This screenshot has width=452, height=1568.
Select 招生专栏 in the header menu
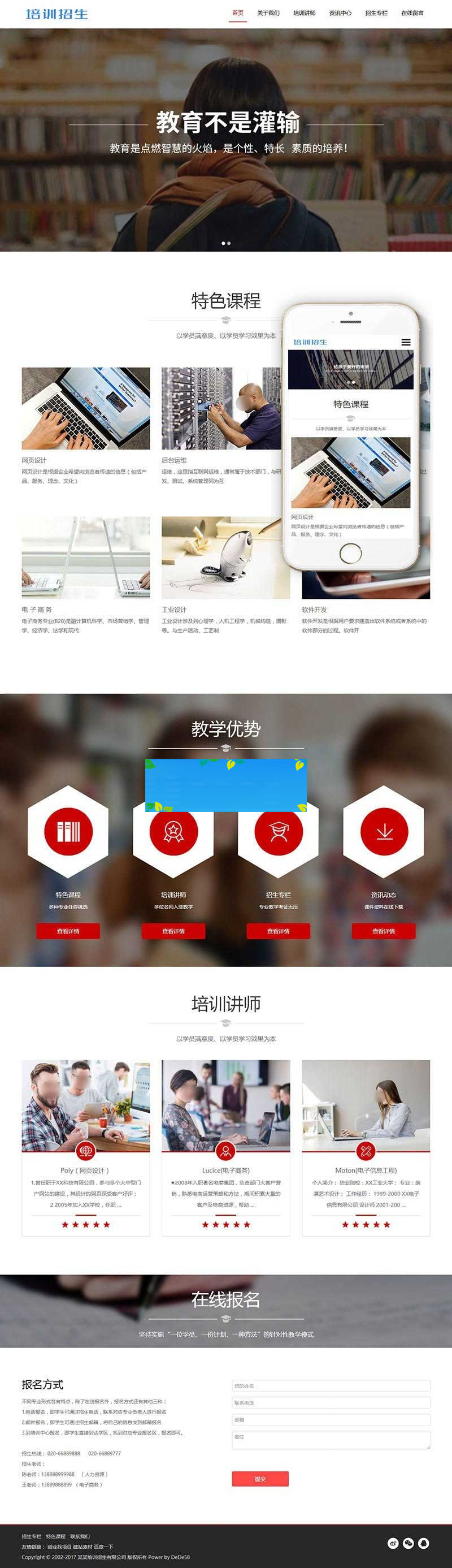click(x=376, y=13)
